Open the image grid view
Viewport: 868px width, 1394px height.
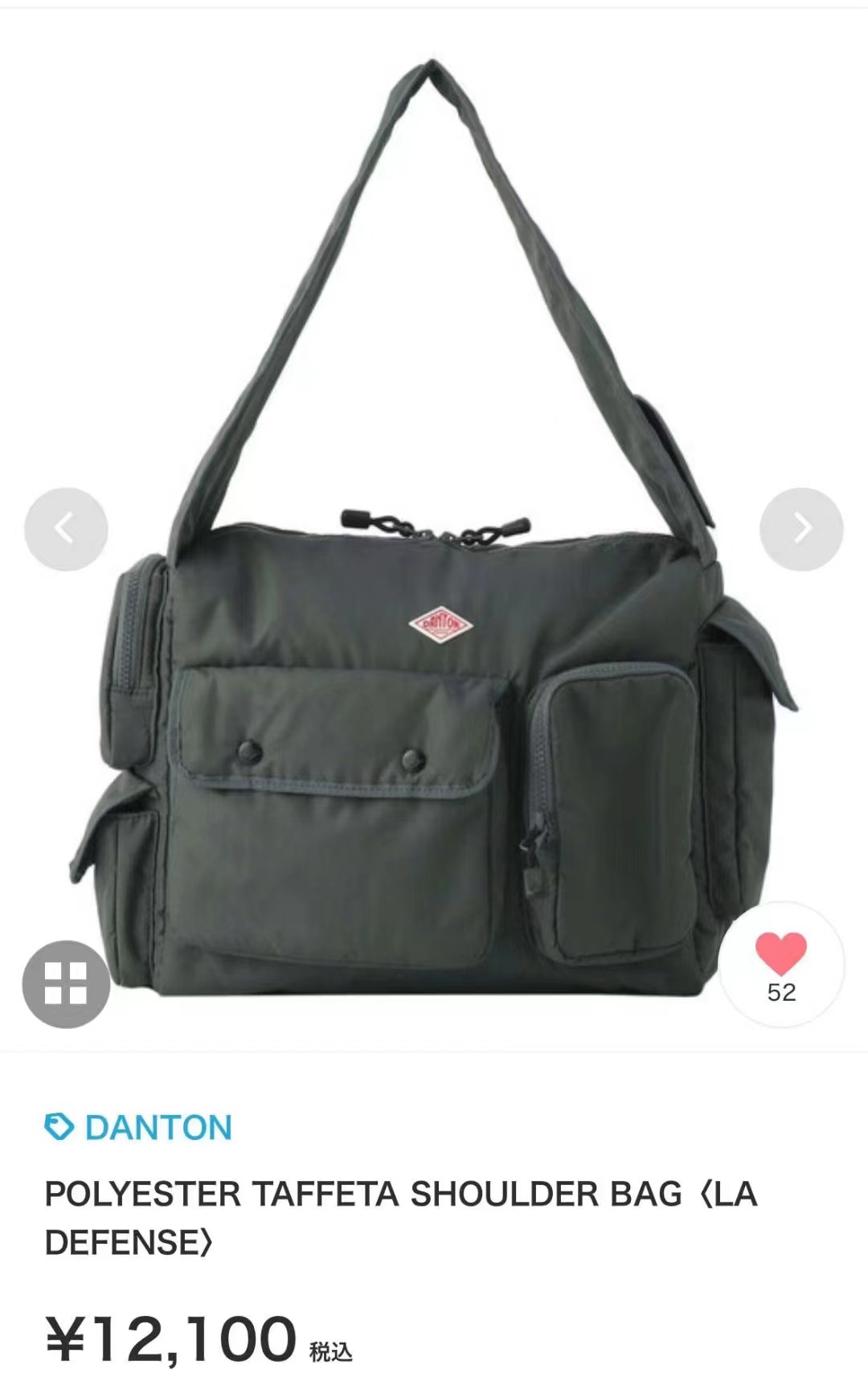click(66, 984)
